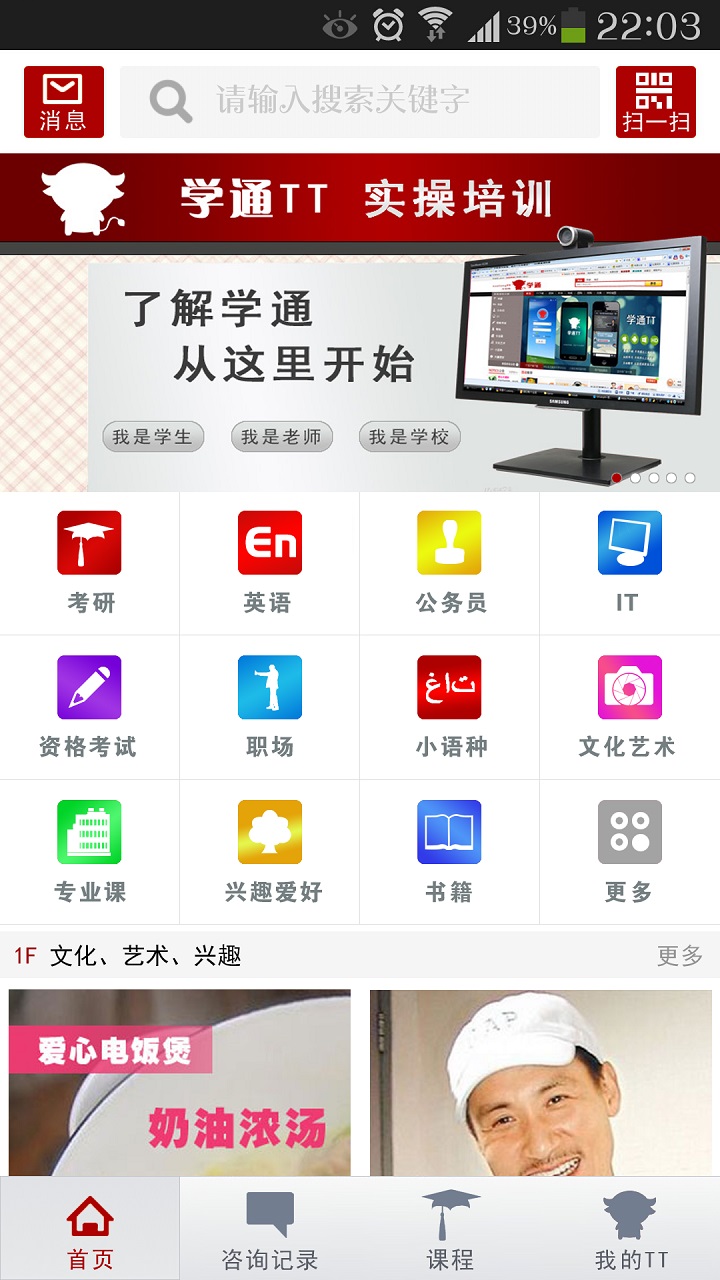Switch to the 咨询记录 tab
This screenshot has height=1280, width=720.
coord(270,1229)
